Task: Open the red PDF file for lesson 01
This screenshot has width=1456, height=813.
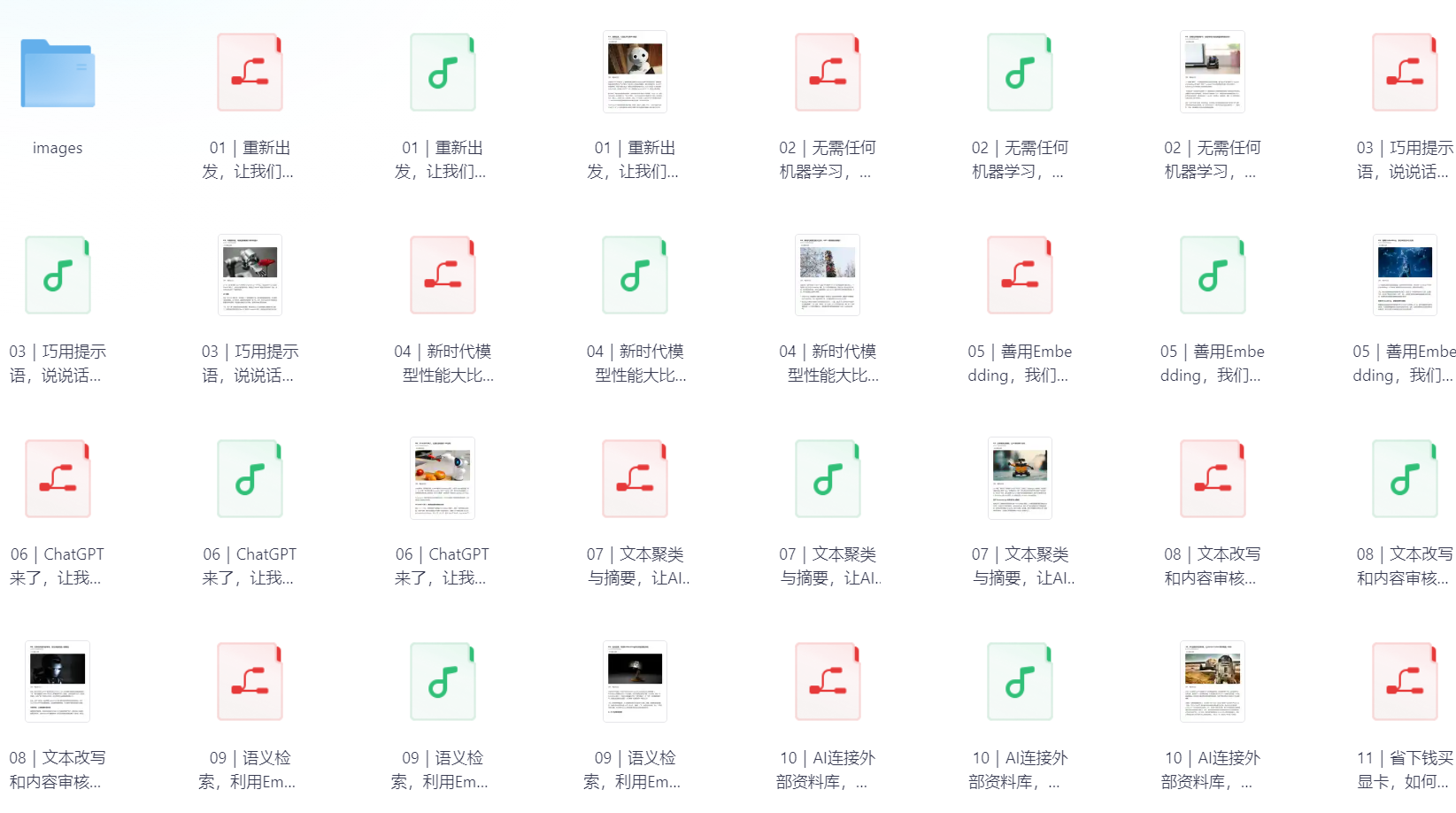Action: [250, 74]
